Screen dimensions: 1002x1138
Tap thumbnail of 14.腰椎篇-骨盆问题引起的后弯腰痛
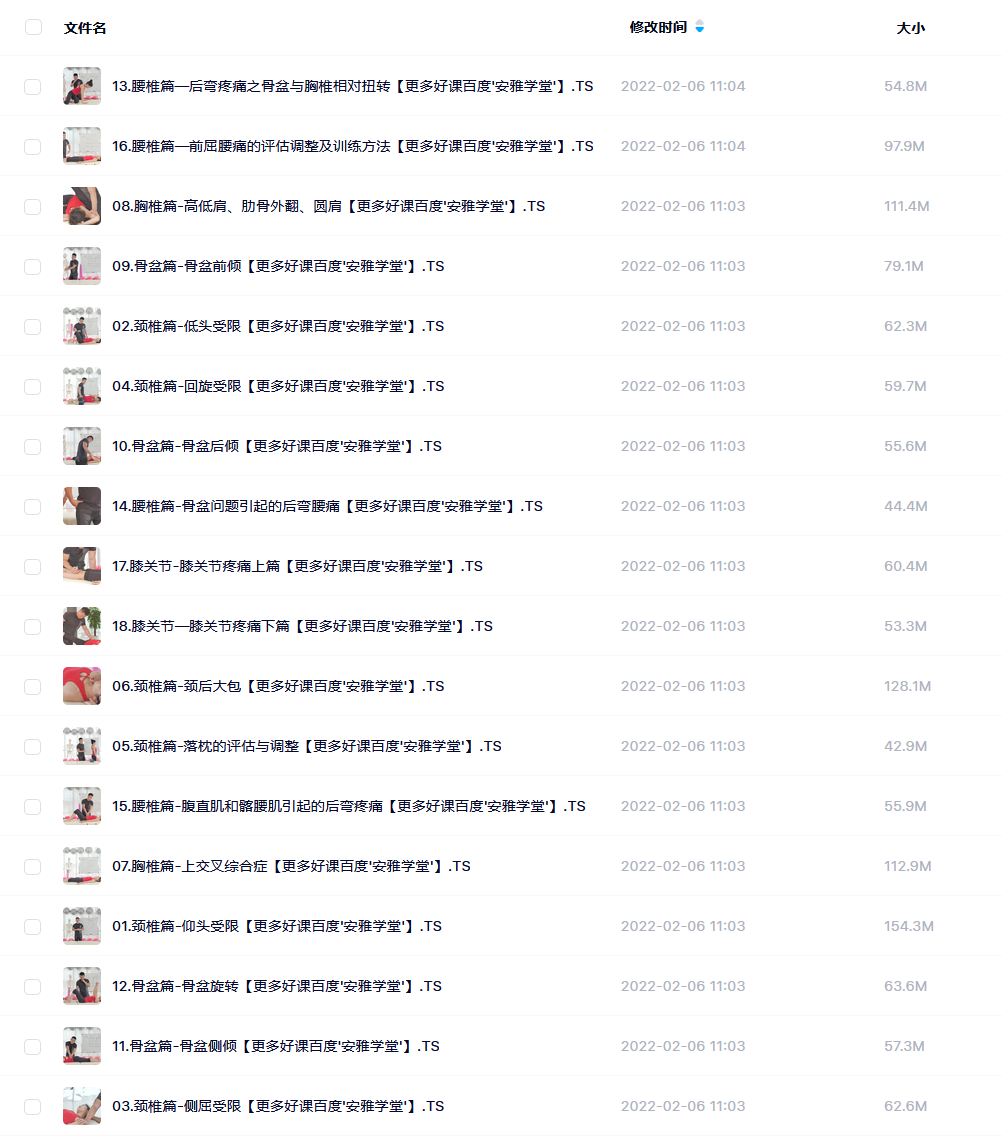(x=82, y=506)
